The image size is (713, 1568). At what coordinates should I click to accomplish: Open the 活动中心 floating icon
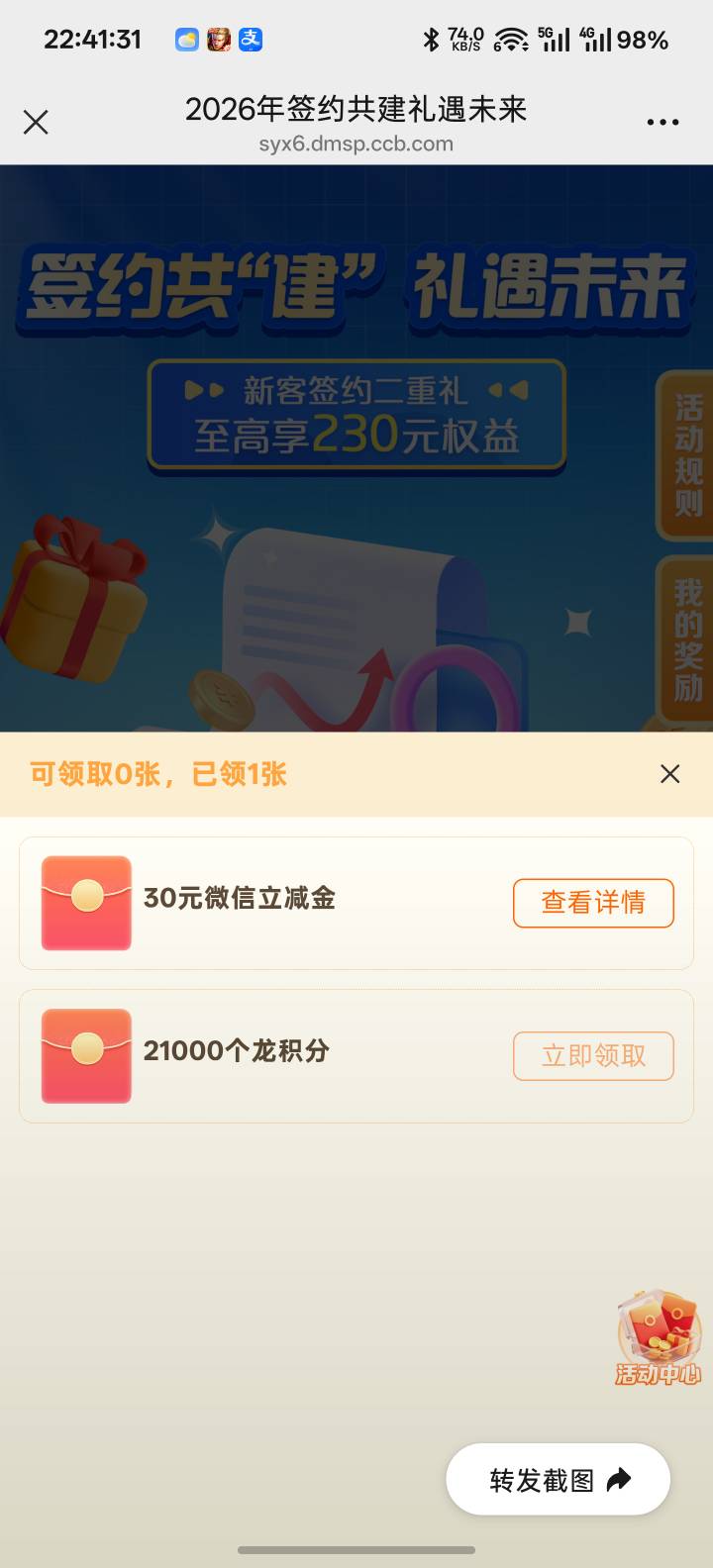pyautogui.click(x=659, y=1337)
